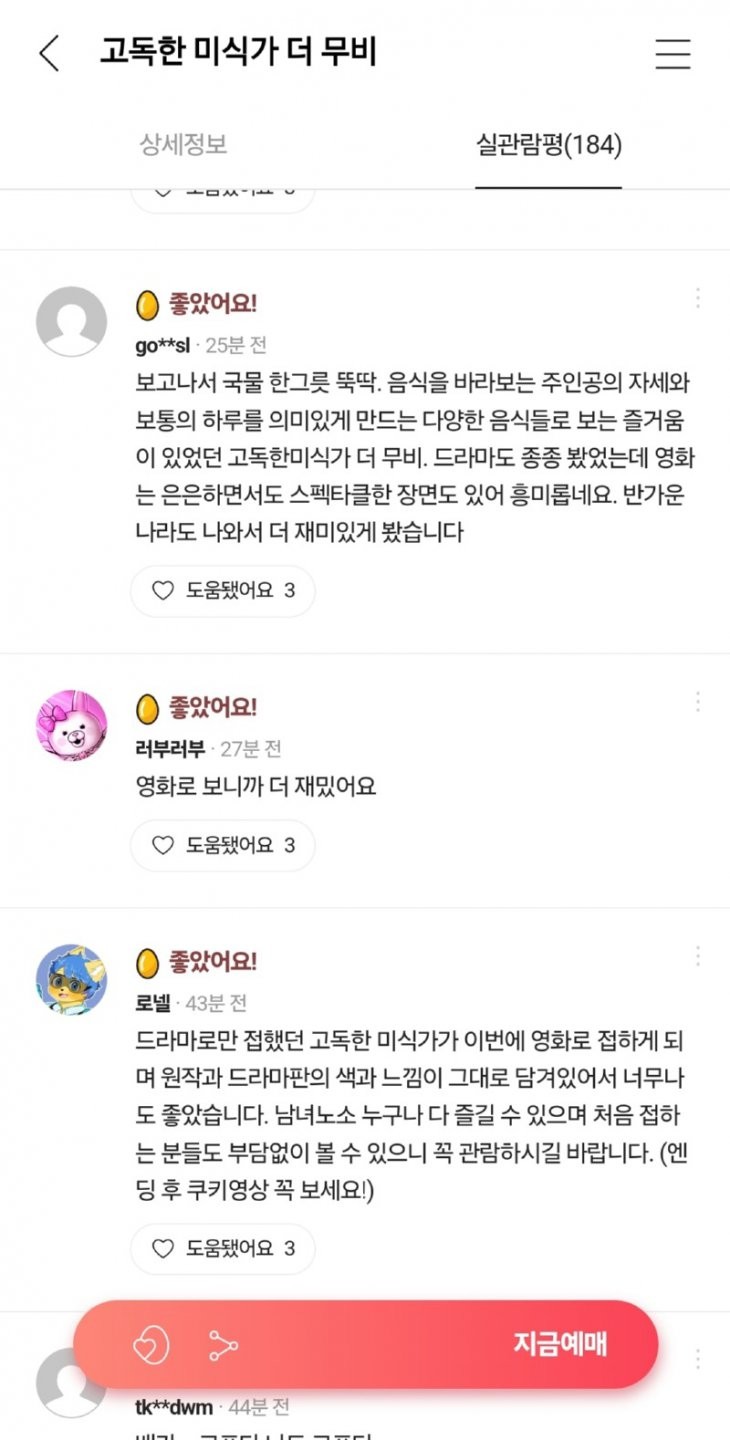Select the 실관람평(184) tab
Image resolution: width=730 pixels, height=1440 pixels.
[x=548, y=145]
